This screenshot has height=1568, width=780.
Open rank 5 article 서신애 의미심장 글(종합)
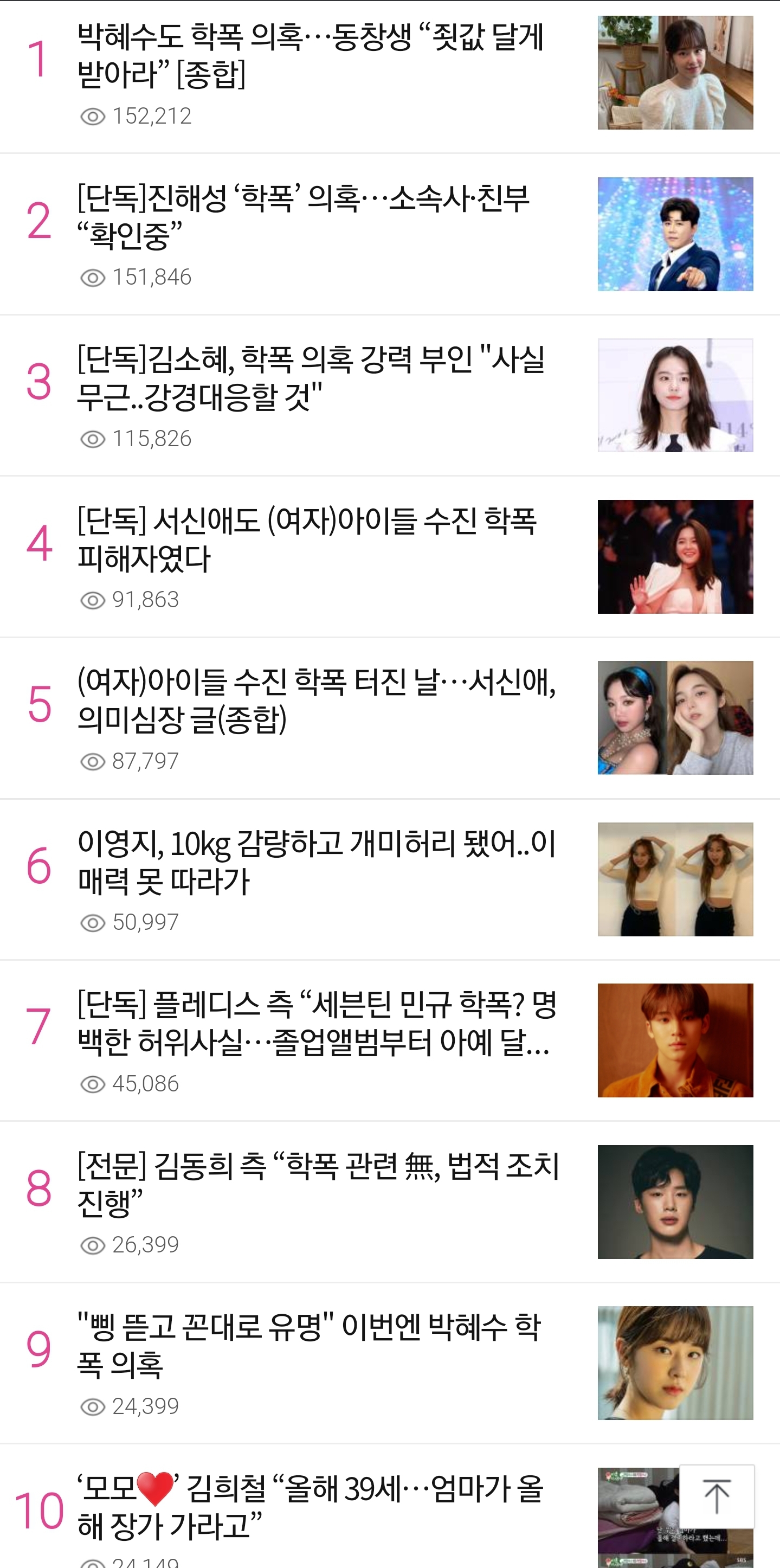[x=317, y=700]
